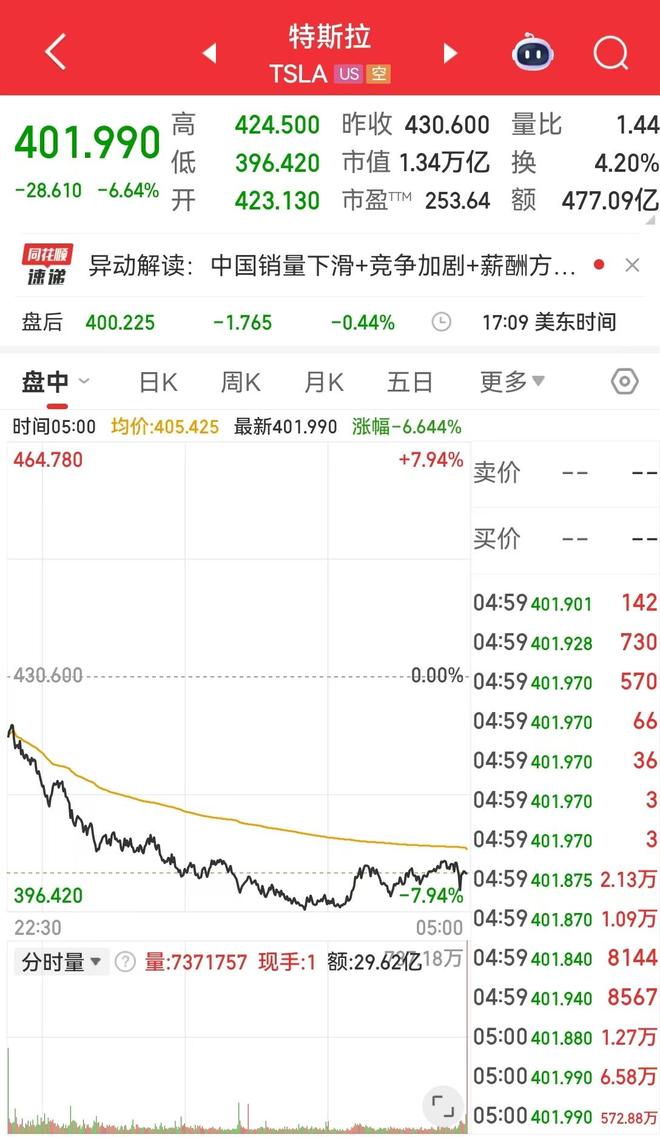Dismiss the 异动解读 news banner
This screenshot has height=1137, width=660.
point(632,265)
